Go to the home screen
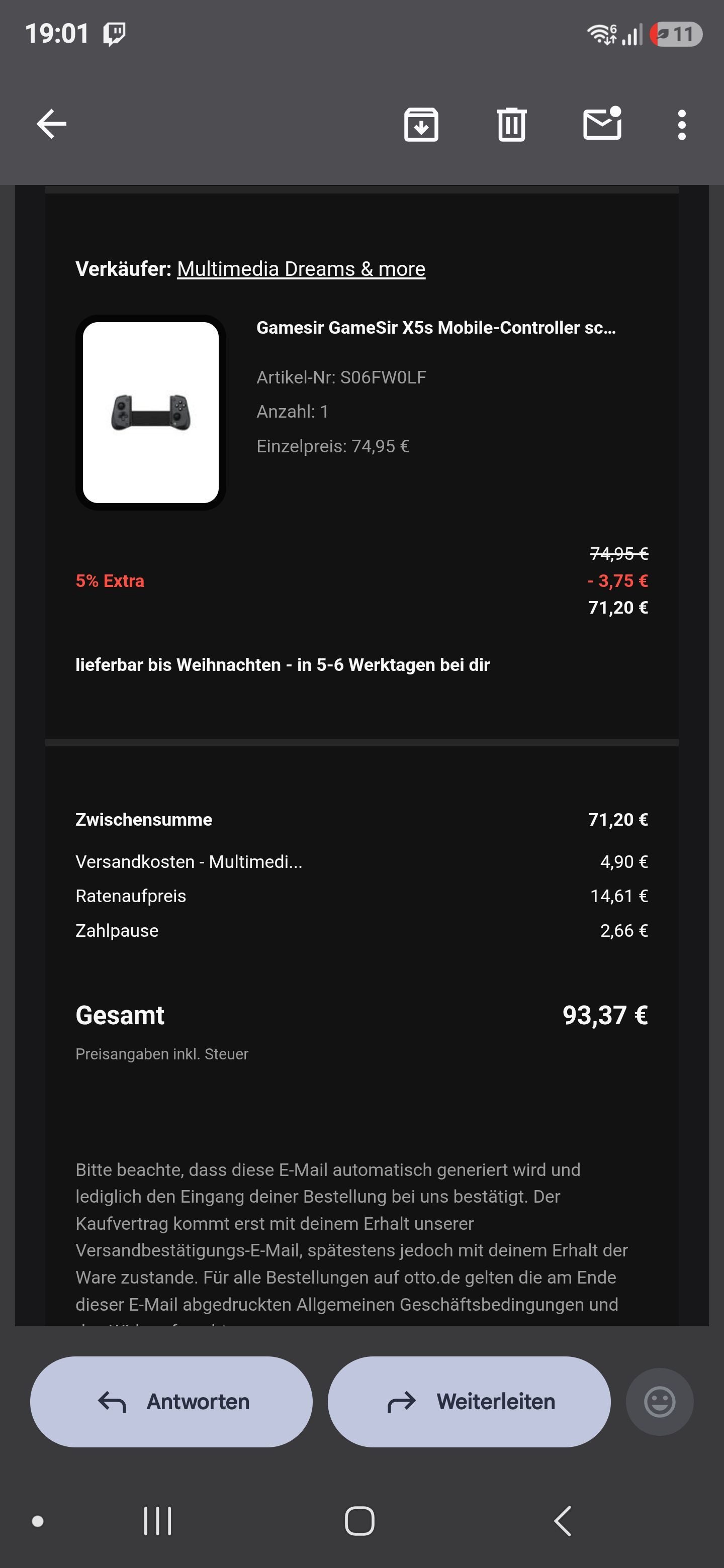Screen dimensions: 724x1568 pos(359,1521)
